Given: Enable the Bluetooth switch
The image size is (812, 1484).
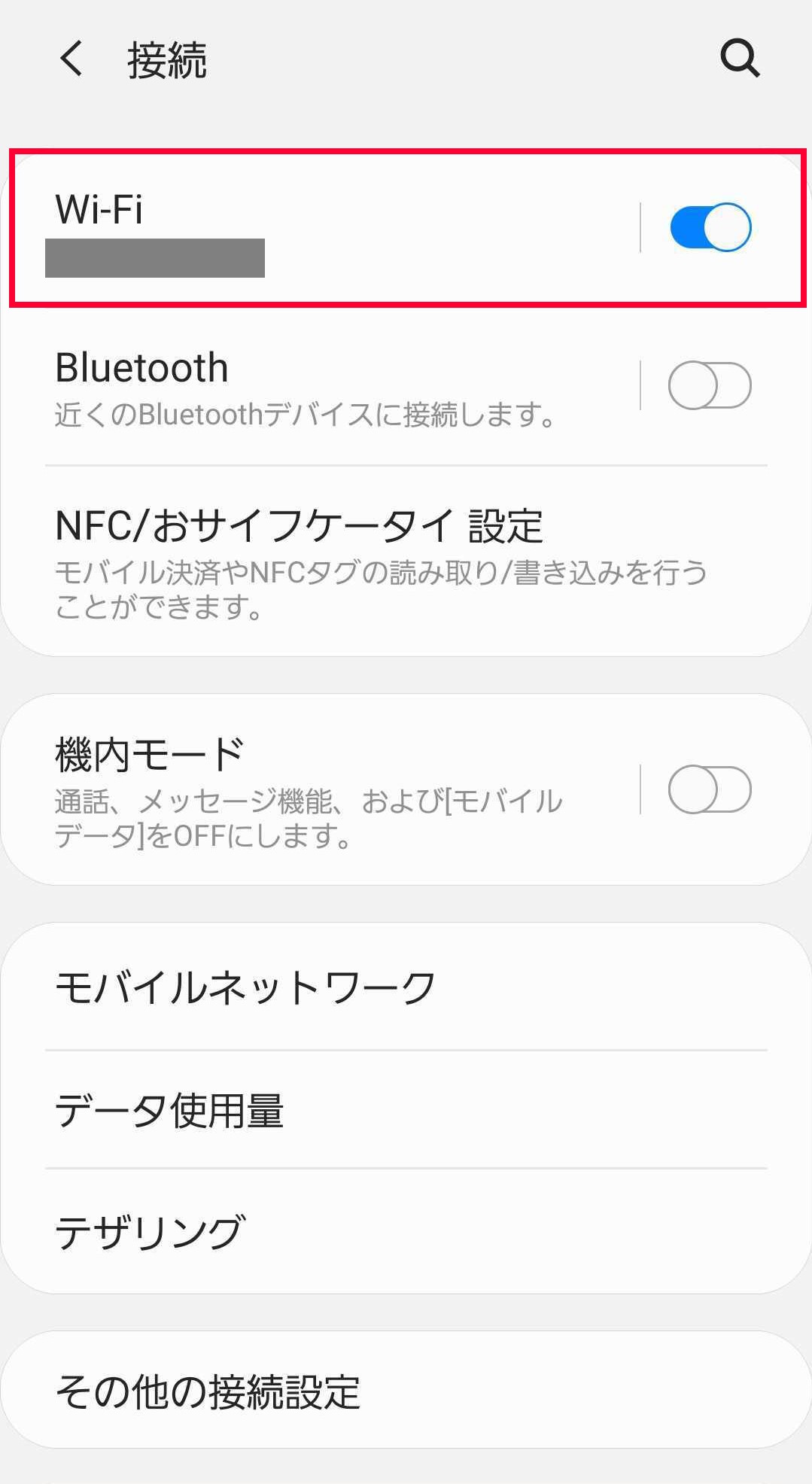Looking at the screenshot, I should point(710,385).
